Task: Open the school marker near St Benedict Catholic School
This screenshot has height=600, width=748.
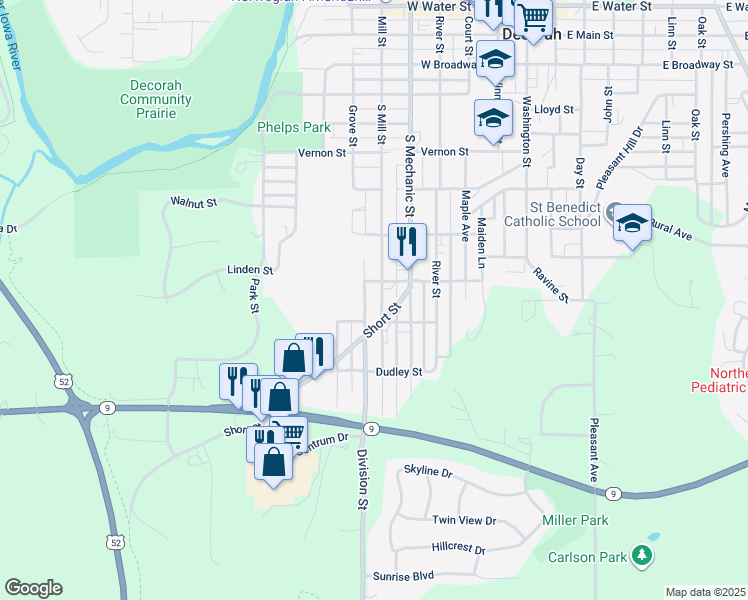Action: (x=632, y=225)
